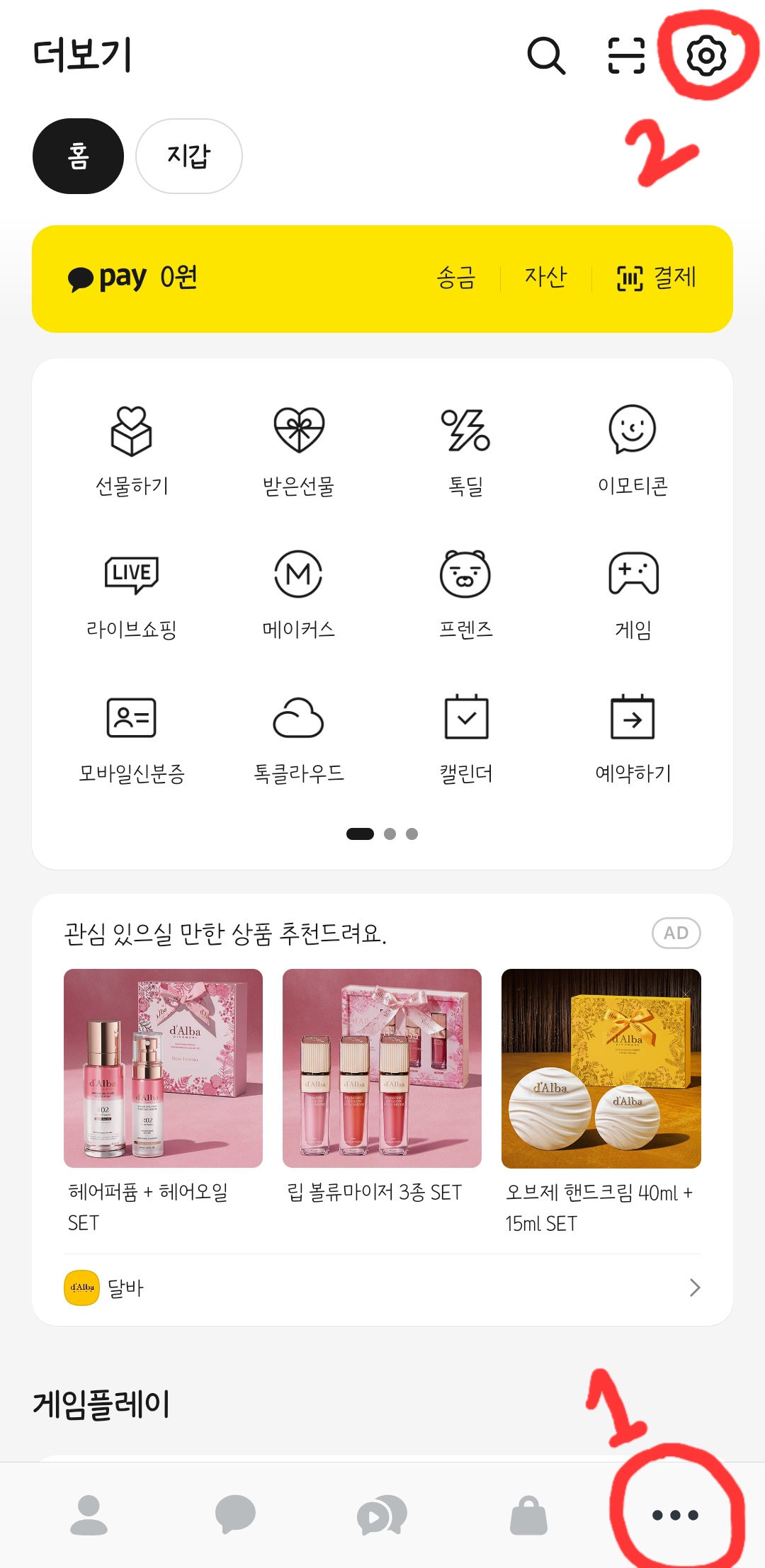The height and width of the screenshot is (1568, 765).
Task: Select the 홈 home tab
Action: tap(78, 157)
